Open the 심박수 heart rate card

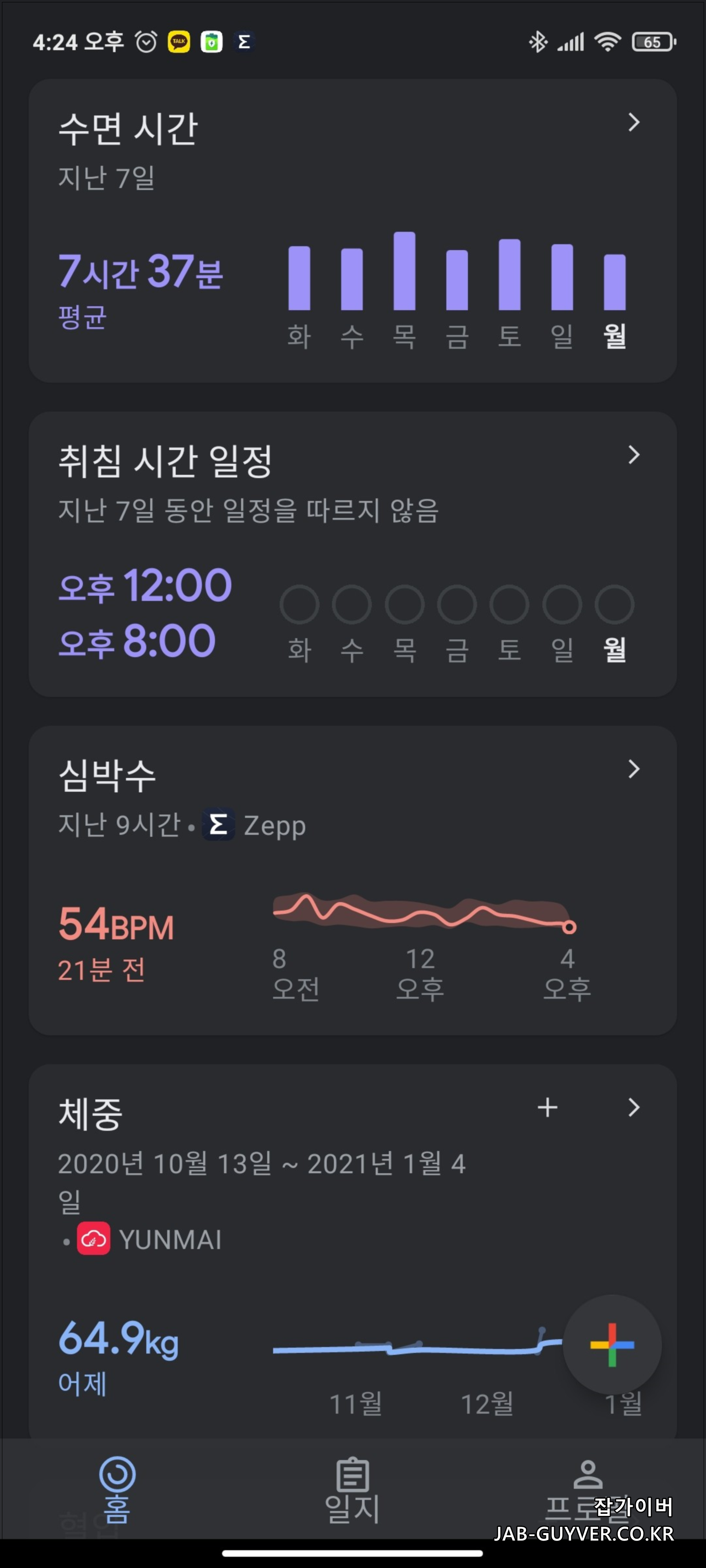click(x=353, y=880)
